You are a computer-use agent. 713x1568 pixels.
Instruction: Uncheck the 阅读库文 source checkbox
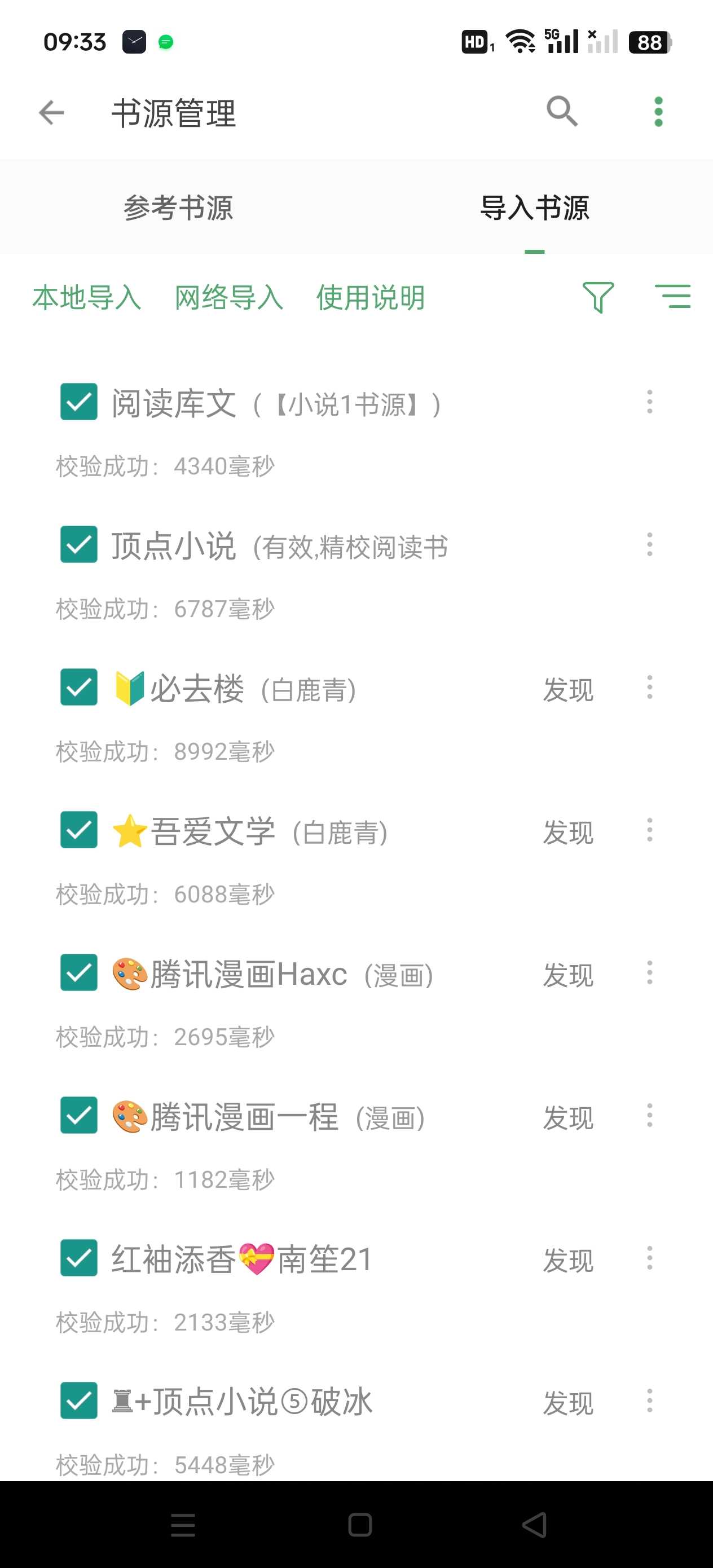78,402
